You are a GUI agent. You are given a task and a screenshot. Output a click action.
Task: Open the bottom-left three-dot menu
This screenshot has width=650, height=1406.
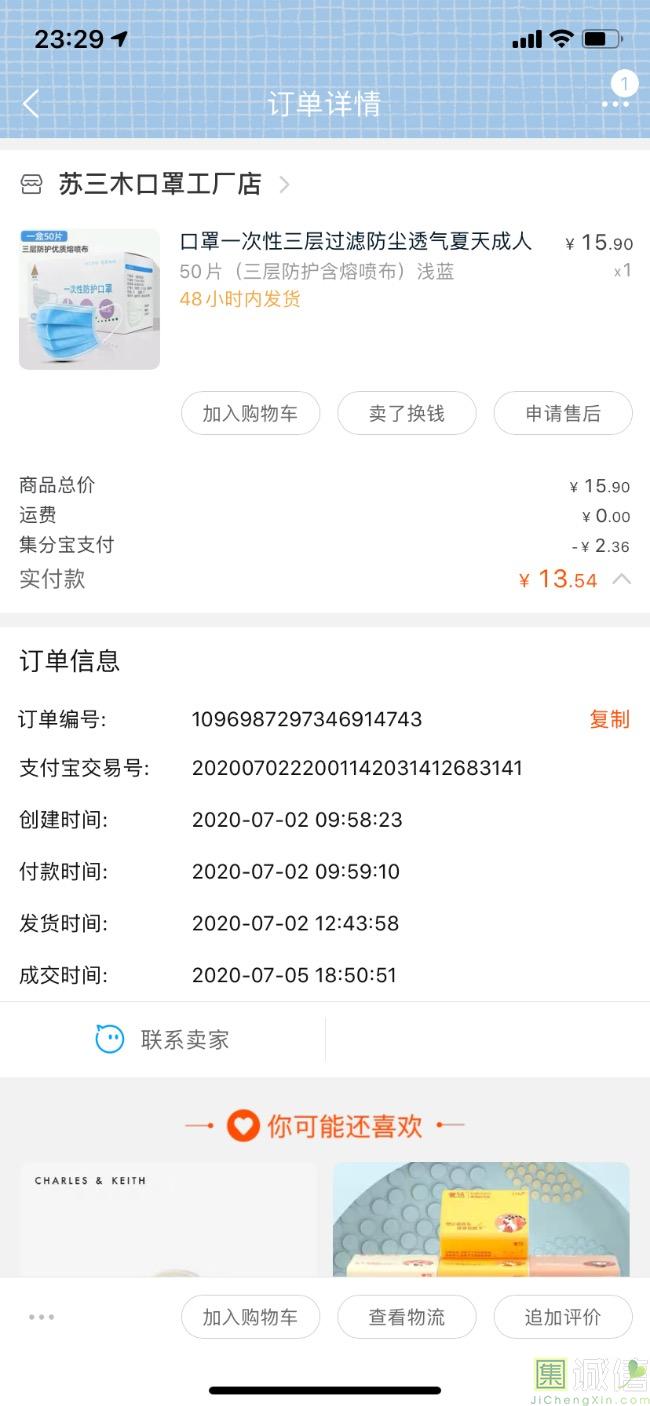[x=42, y=1317]
